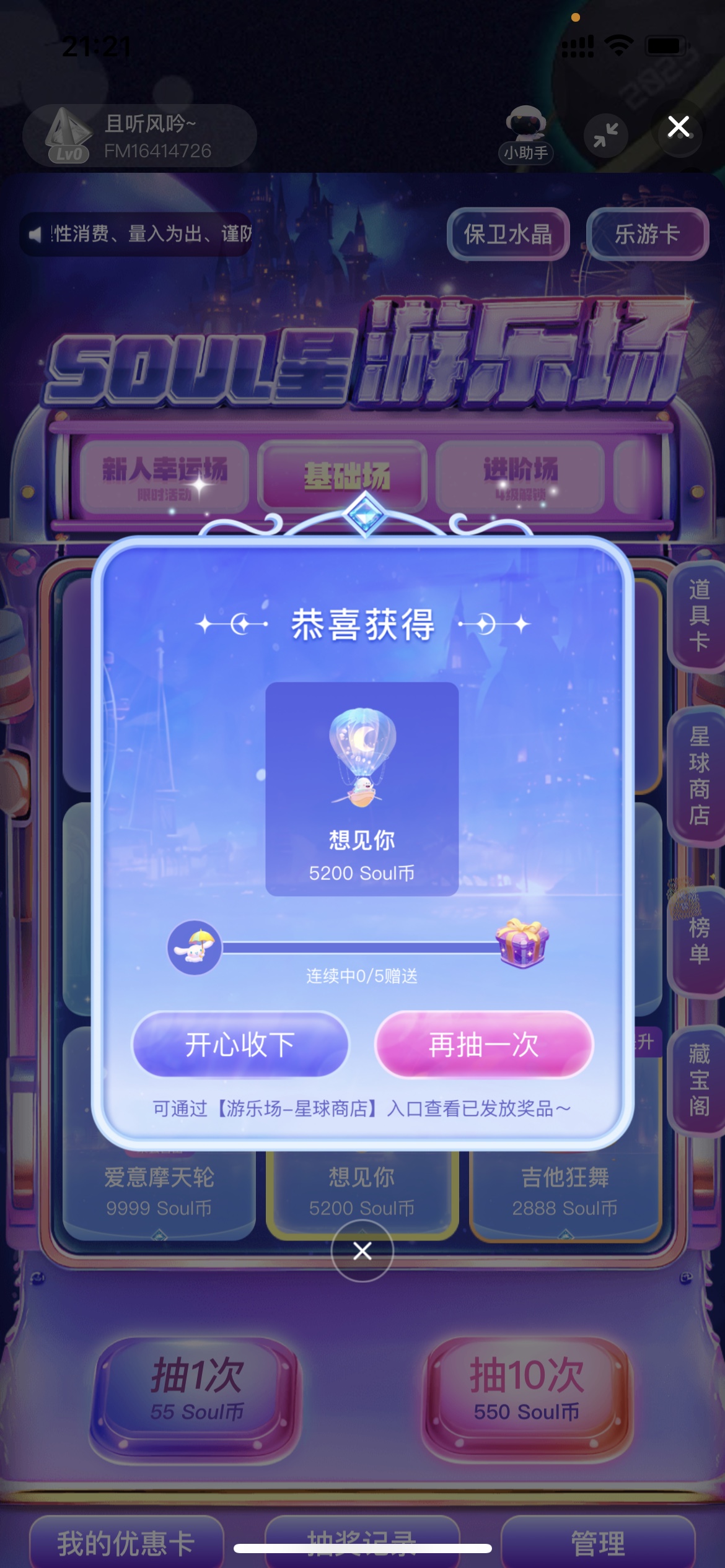Open 保卫水晶
This screenshot has height=1568, width=725.
(x=508, y=234)
